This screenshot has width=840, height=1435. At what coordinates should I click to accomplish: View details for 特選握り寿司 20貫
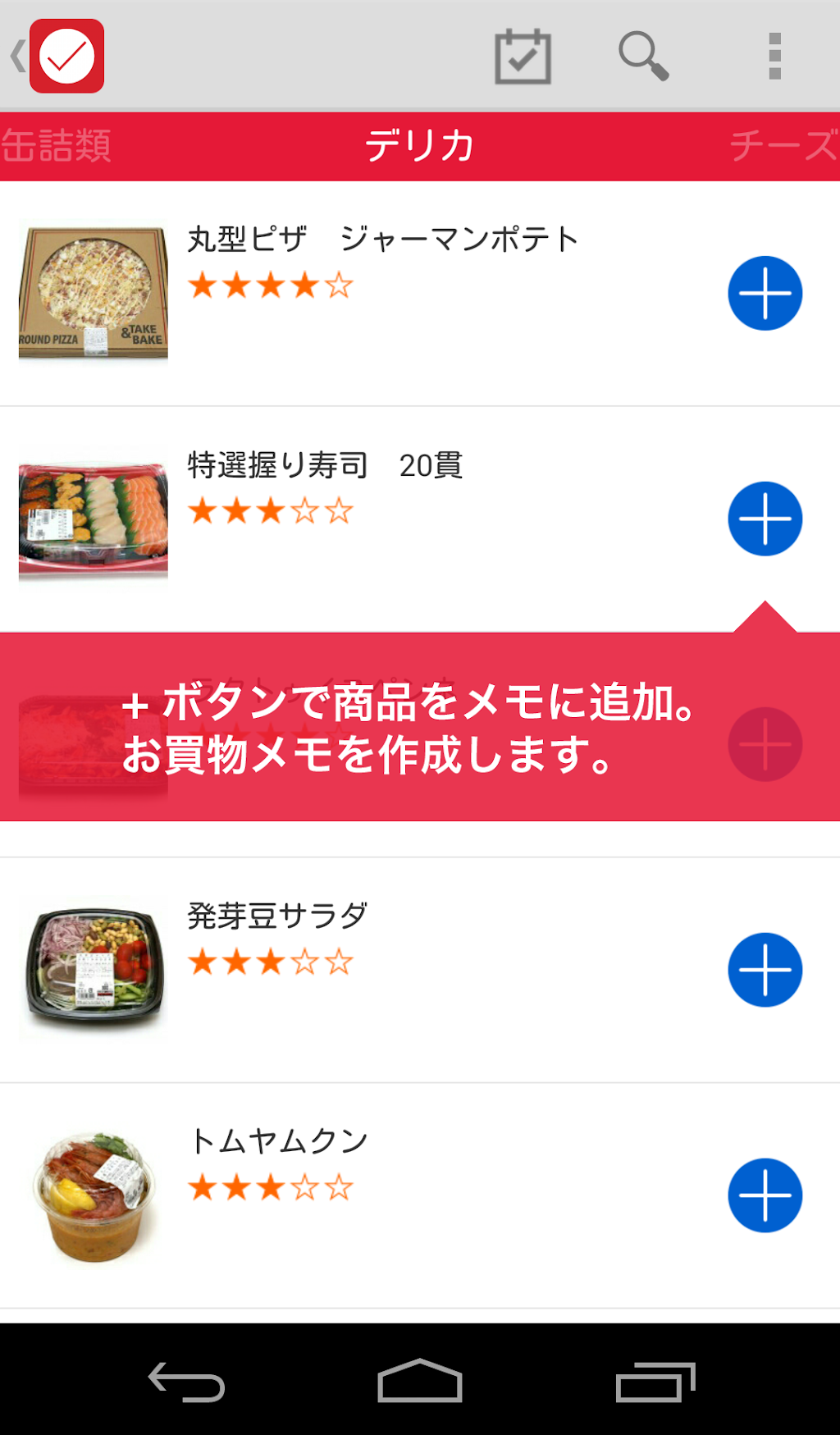tap(325, 465)
